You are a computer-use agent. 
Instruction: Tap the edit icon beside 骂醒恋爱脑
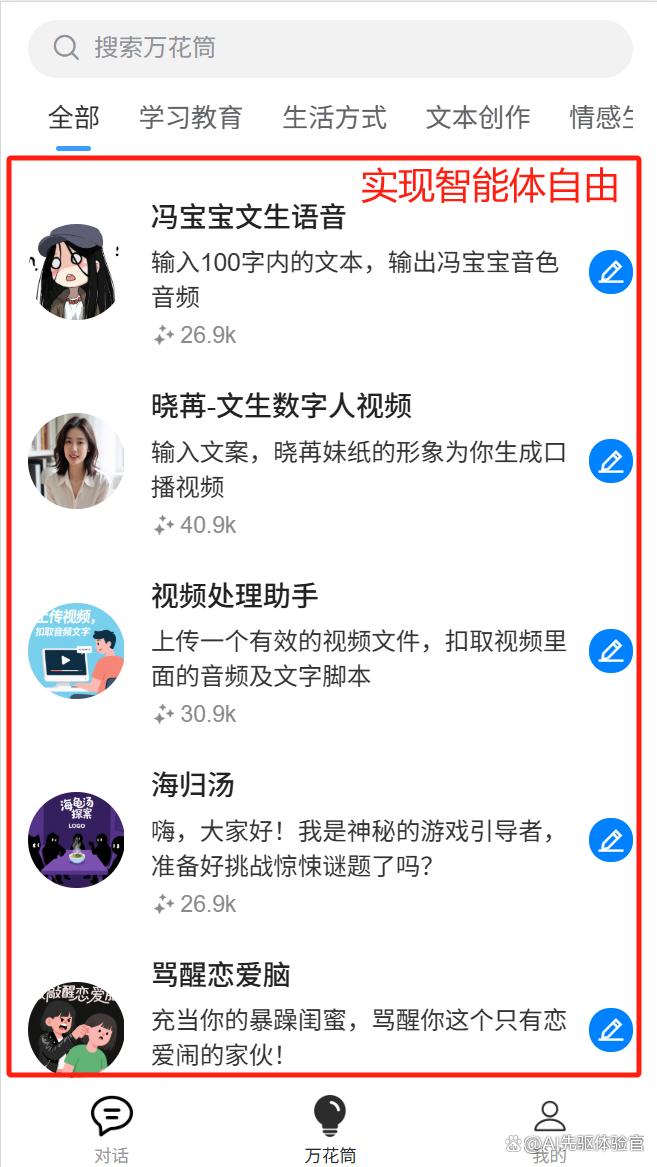tap(610, 1029)
